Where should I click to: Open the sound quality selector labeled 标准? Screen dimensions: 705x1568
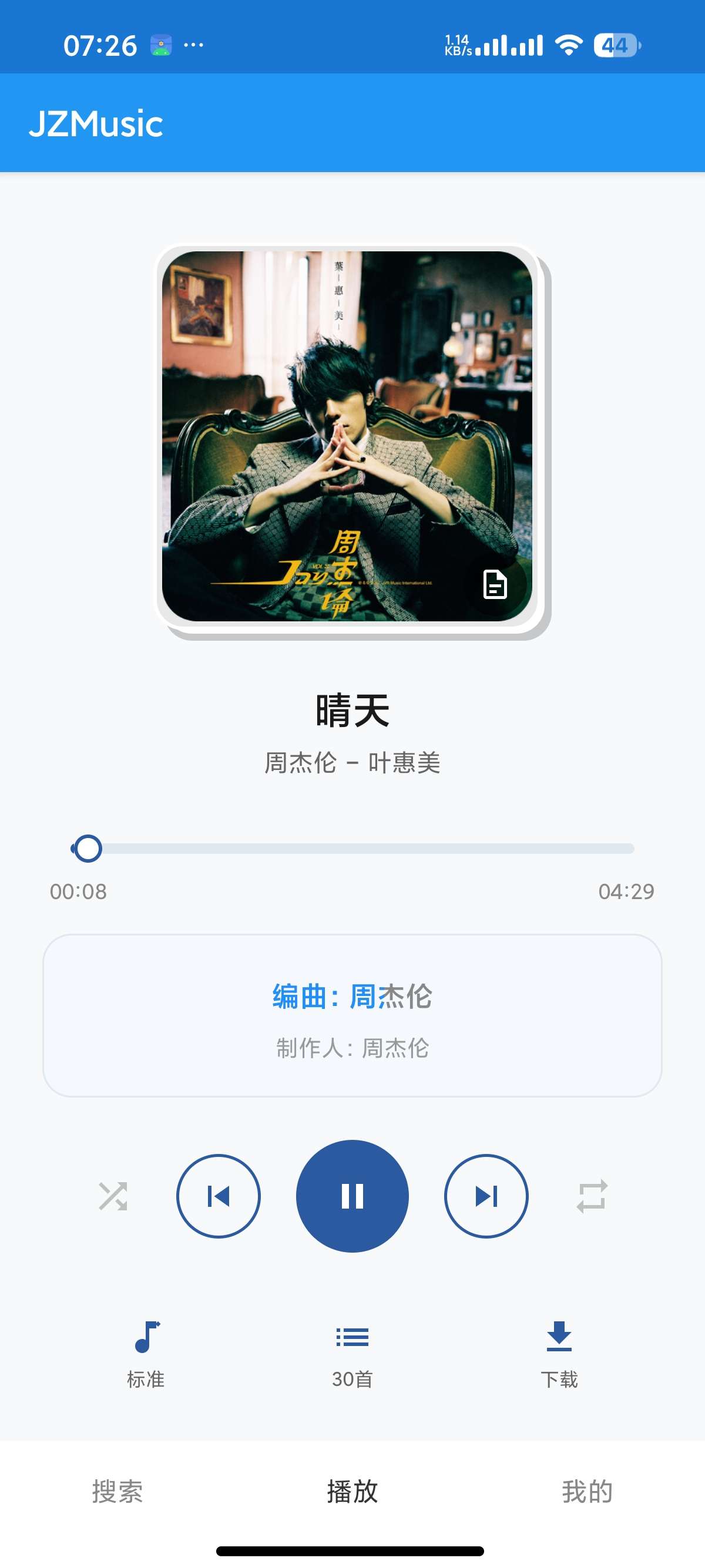tap(145, 1348)
